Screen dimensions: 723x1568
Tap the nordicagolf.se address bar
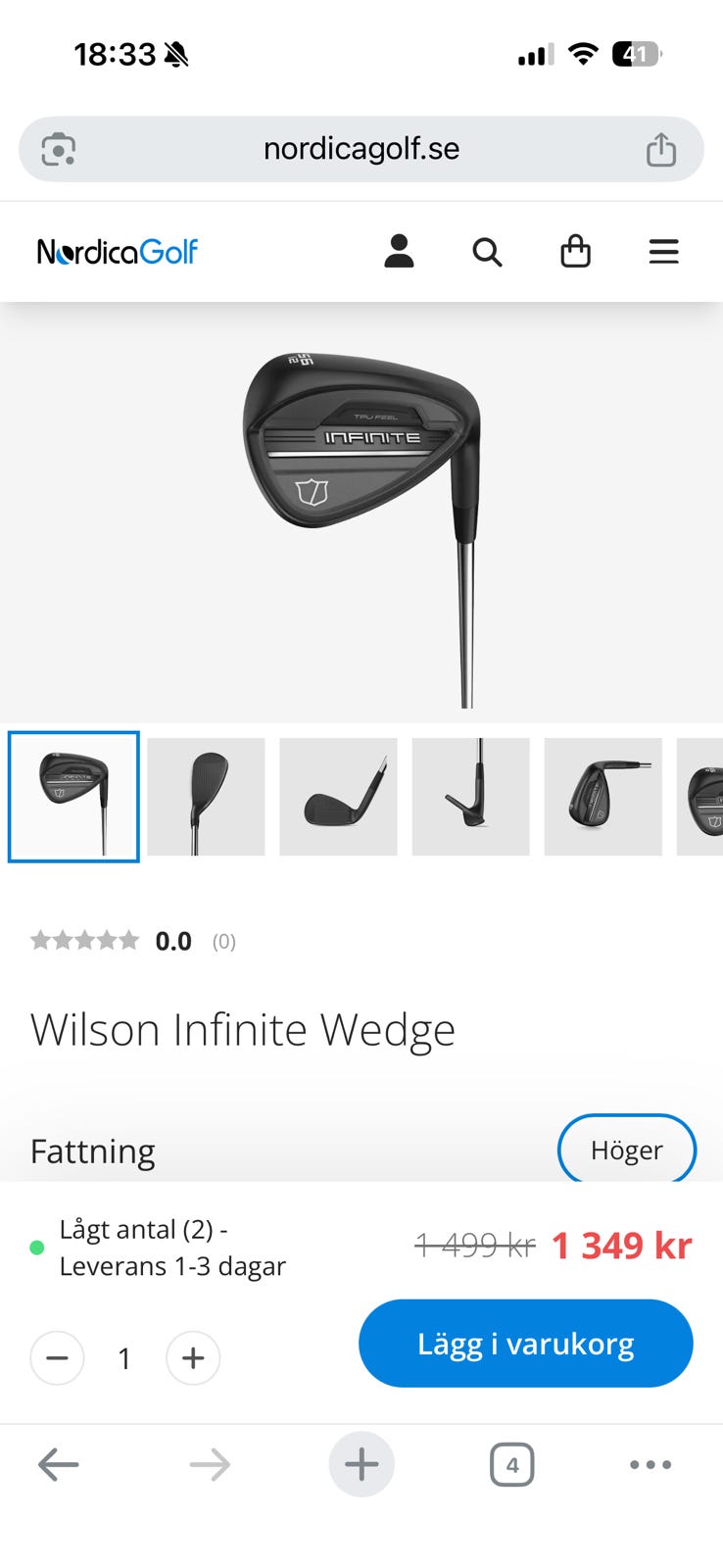[361, 149]
